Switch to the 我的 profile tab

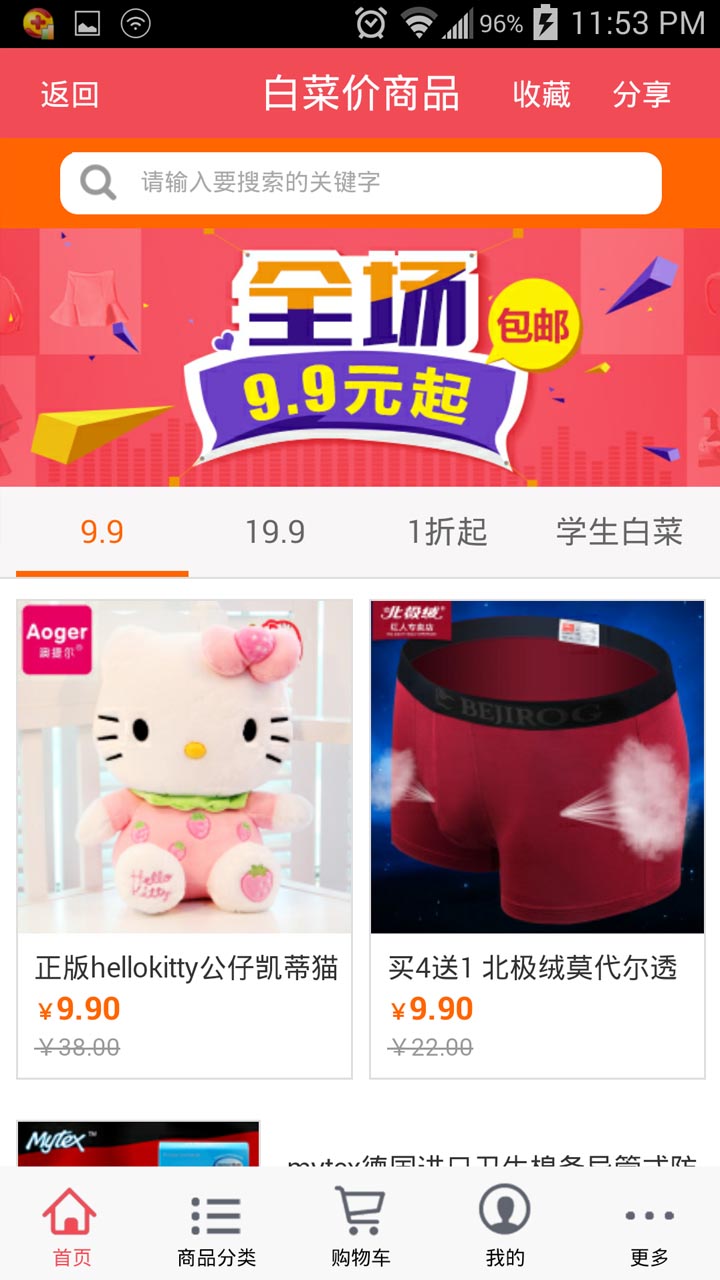504,1226
